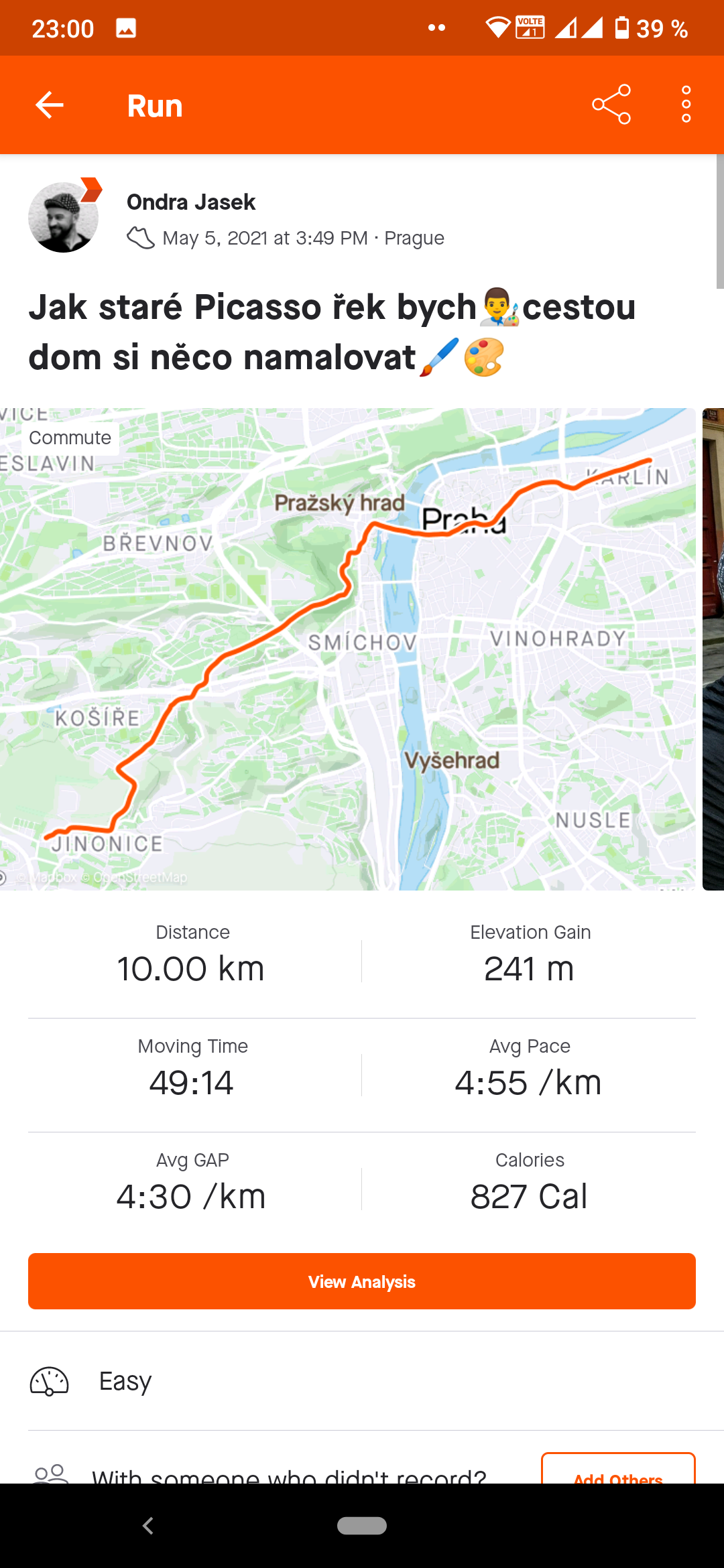Tap the system back button

148,1526
